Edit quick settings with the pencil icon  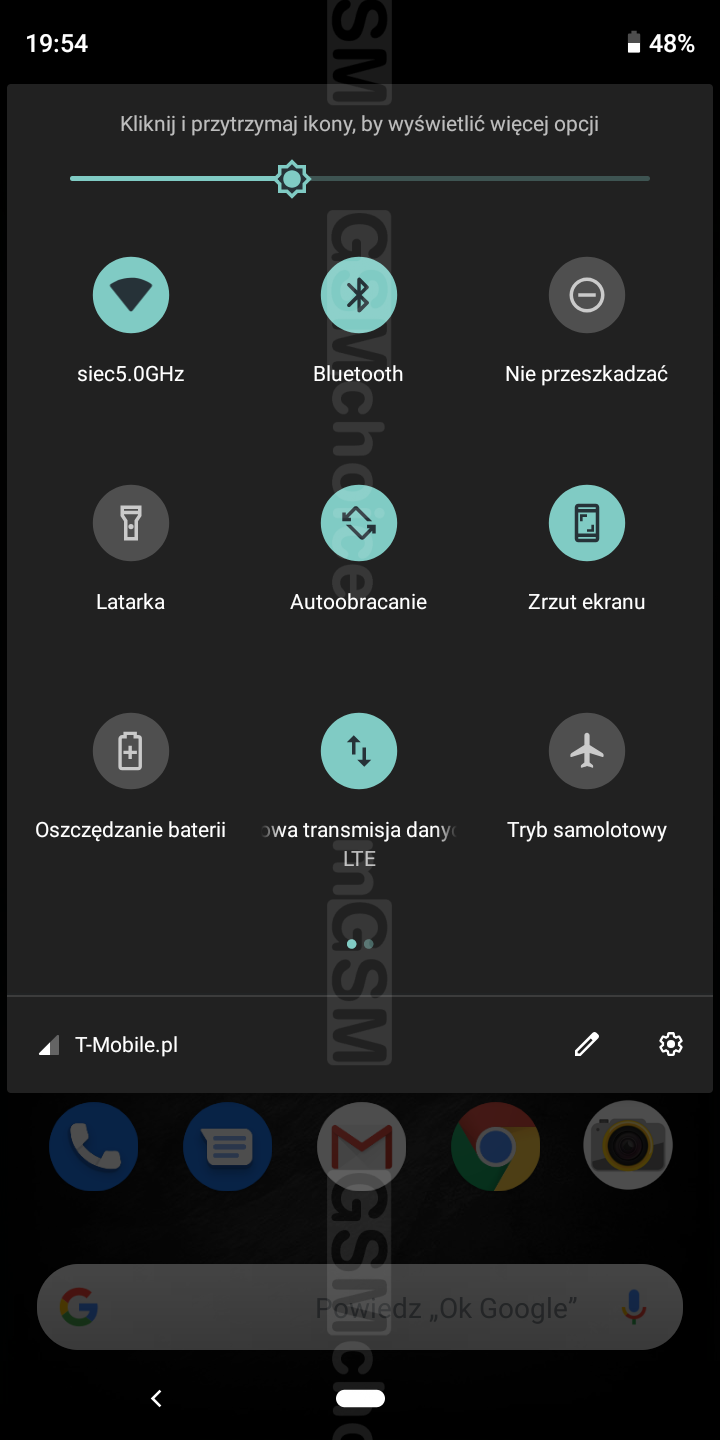tap(587, 1044)
